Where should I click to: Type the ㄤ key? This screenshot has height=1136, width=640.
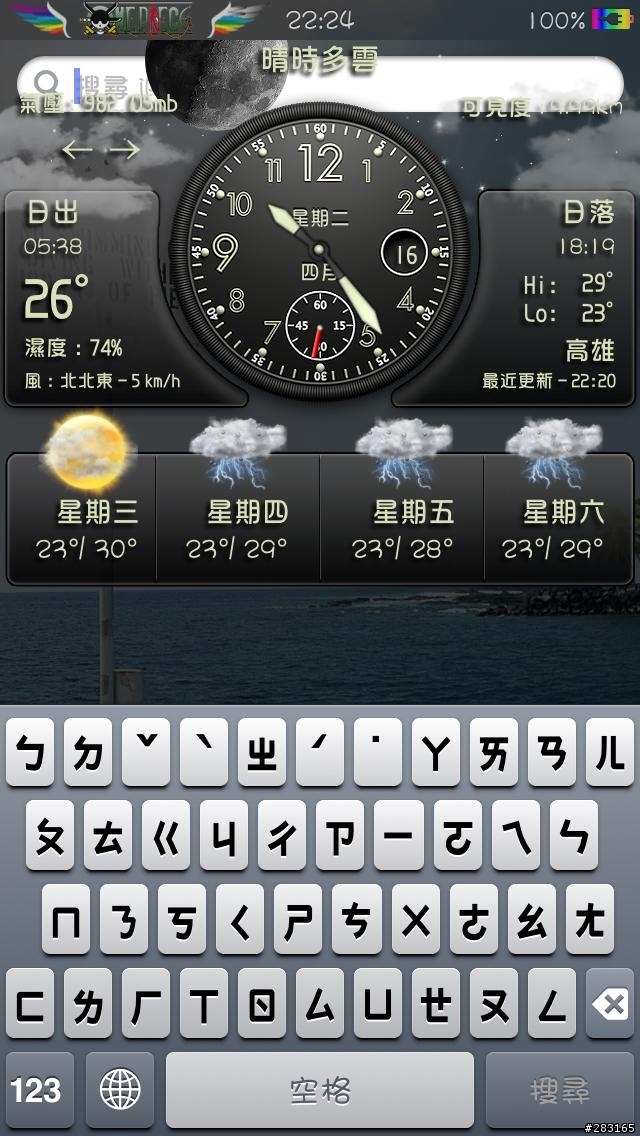[590, 918]
